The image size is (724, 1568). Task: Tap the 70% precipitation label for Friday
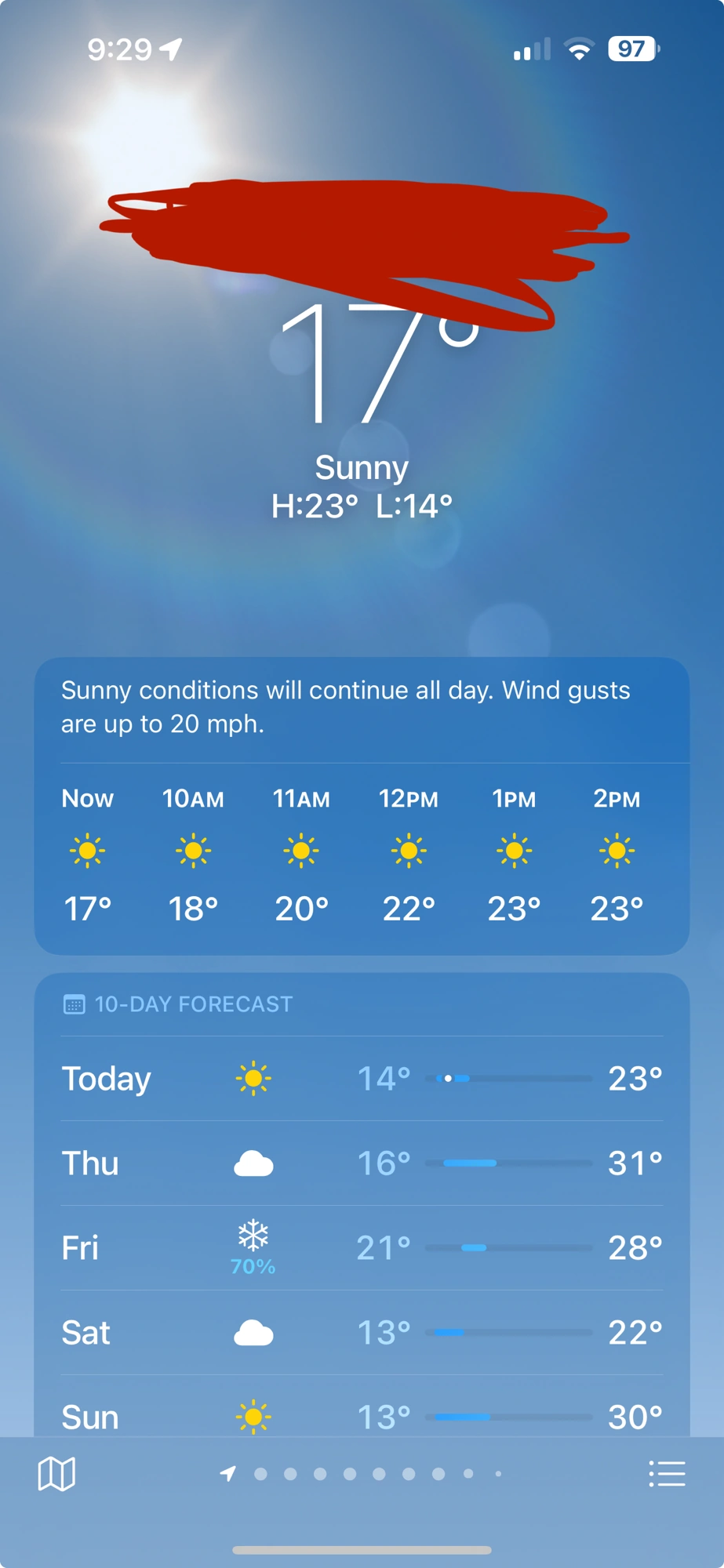click(253, 1265)
